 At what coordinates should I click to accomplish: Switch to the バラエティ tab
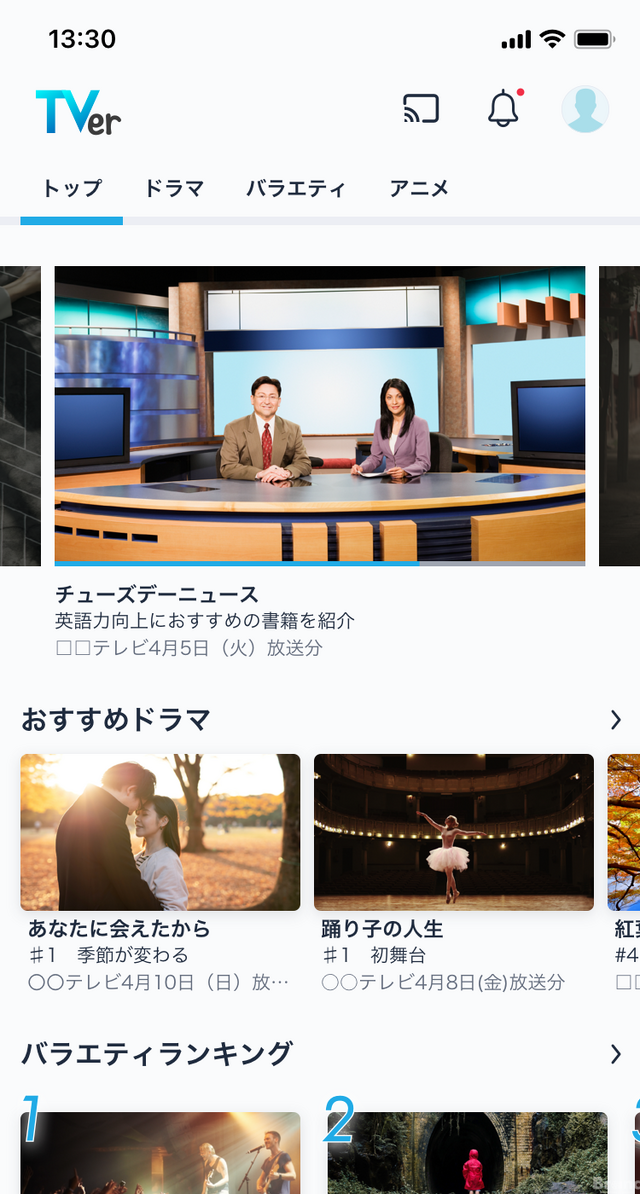296,188
